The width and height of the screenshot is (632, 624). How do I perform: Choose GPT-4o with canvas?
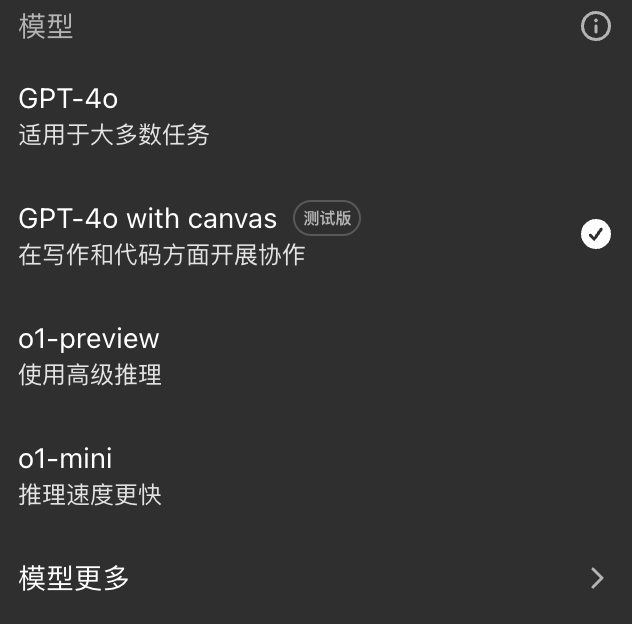click(148, 235)
